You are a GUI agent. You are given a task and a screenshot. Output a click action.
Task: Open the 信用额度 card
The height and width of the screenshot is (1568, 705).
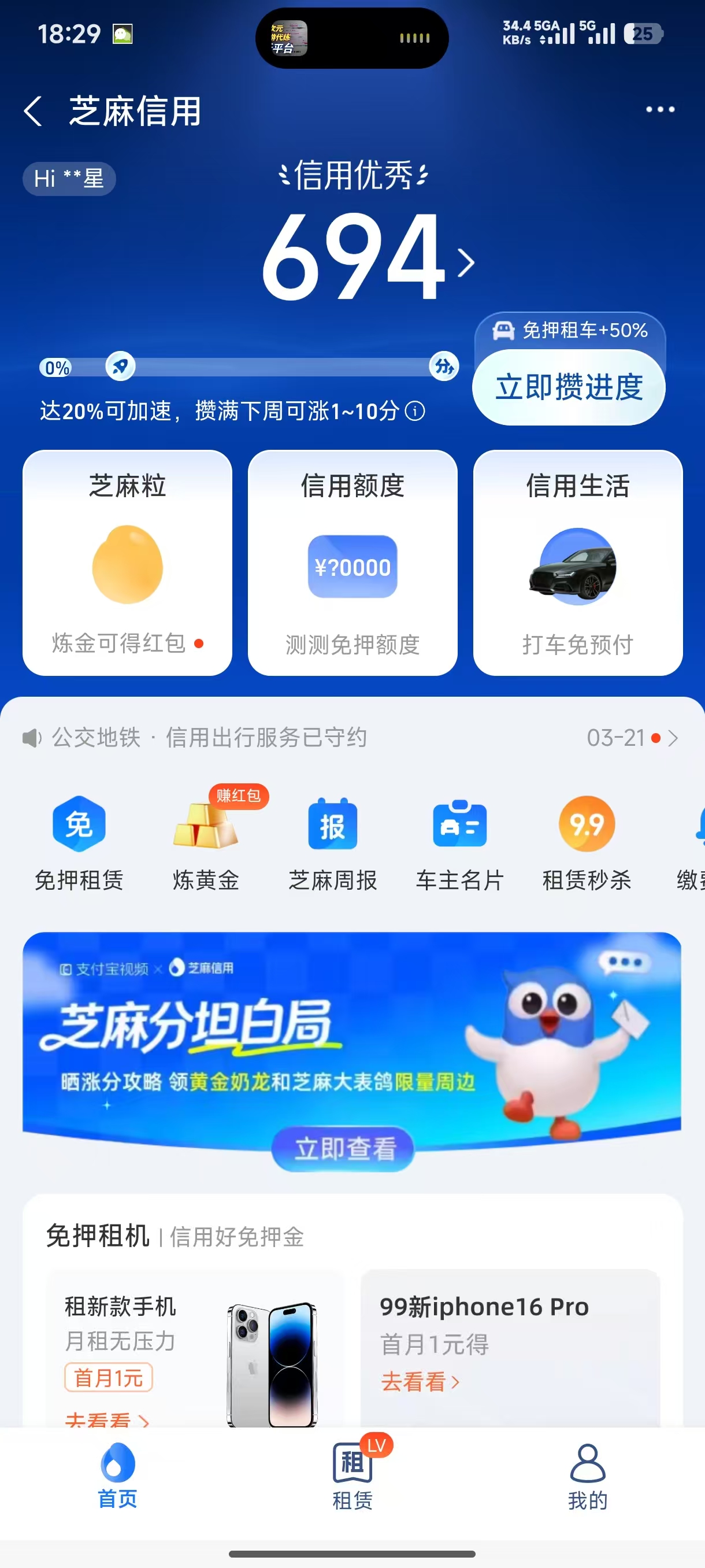[352, 563]
